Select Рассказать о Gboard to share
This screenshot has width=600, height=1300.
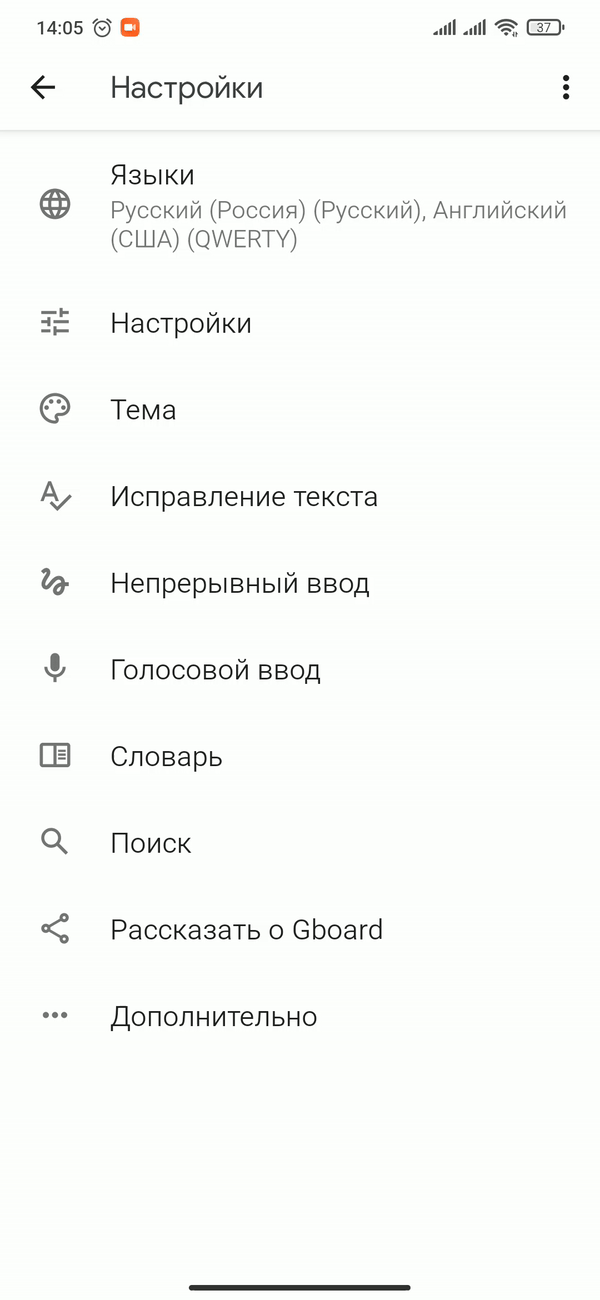(x=300, y=930)
